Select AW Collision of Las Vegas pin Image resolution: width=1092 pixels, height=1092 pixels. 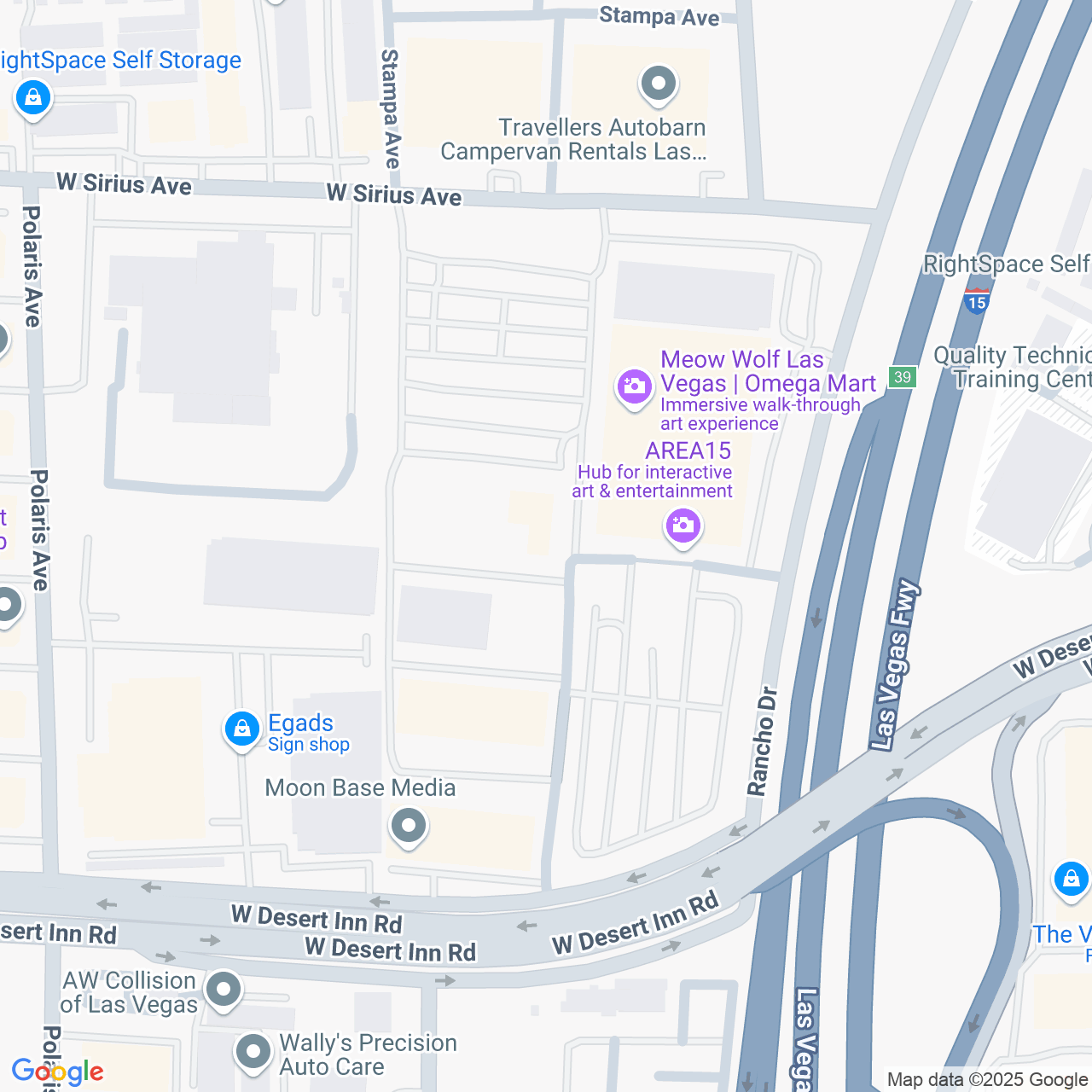coord(224,990)
